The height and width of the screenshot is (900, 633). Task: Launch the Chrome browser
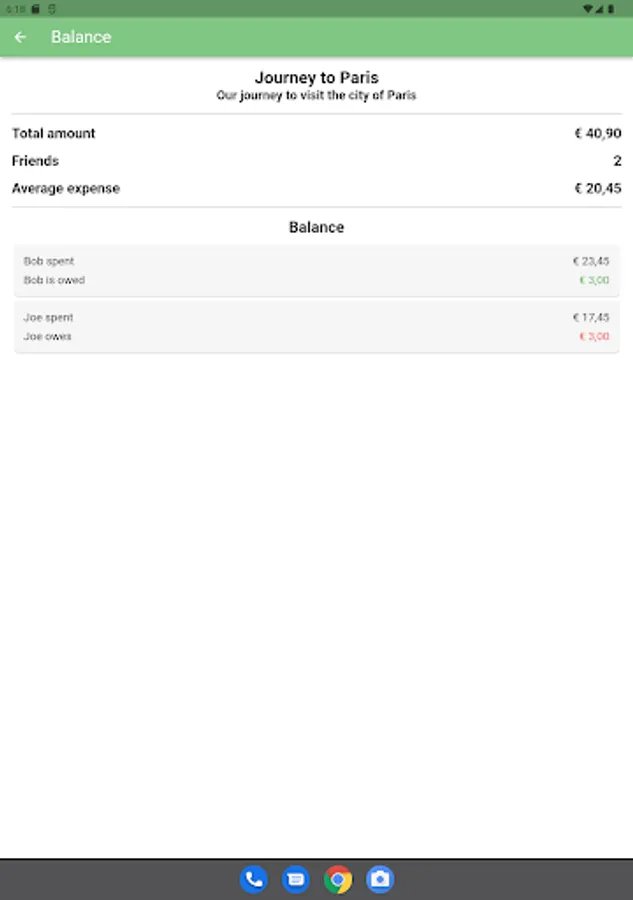pos(338,879)
